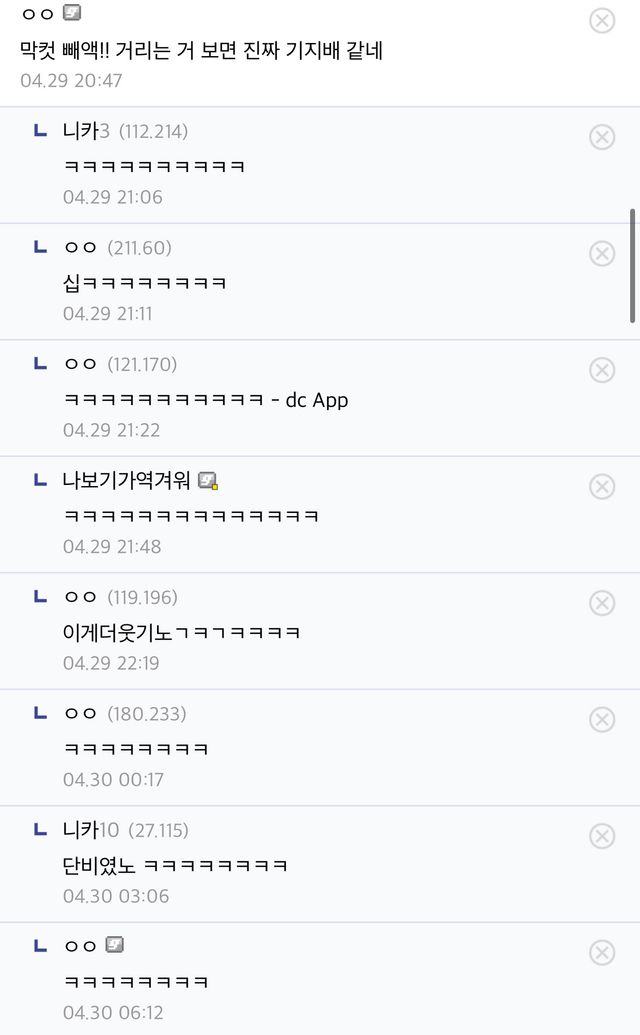Delete 니카3's reply from 21:06

[x=602, y=137]
